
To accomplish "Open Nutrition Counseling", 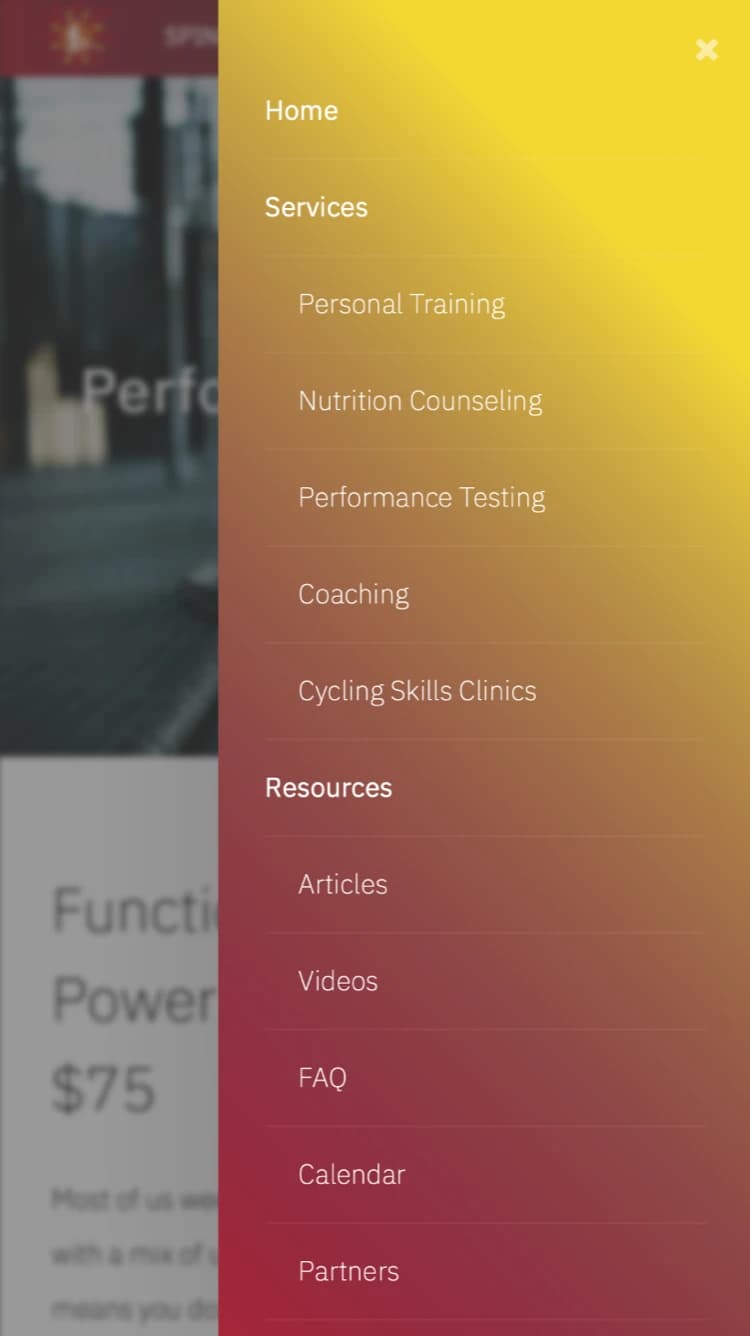I will click(x=420, y=401).
